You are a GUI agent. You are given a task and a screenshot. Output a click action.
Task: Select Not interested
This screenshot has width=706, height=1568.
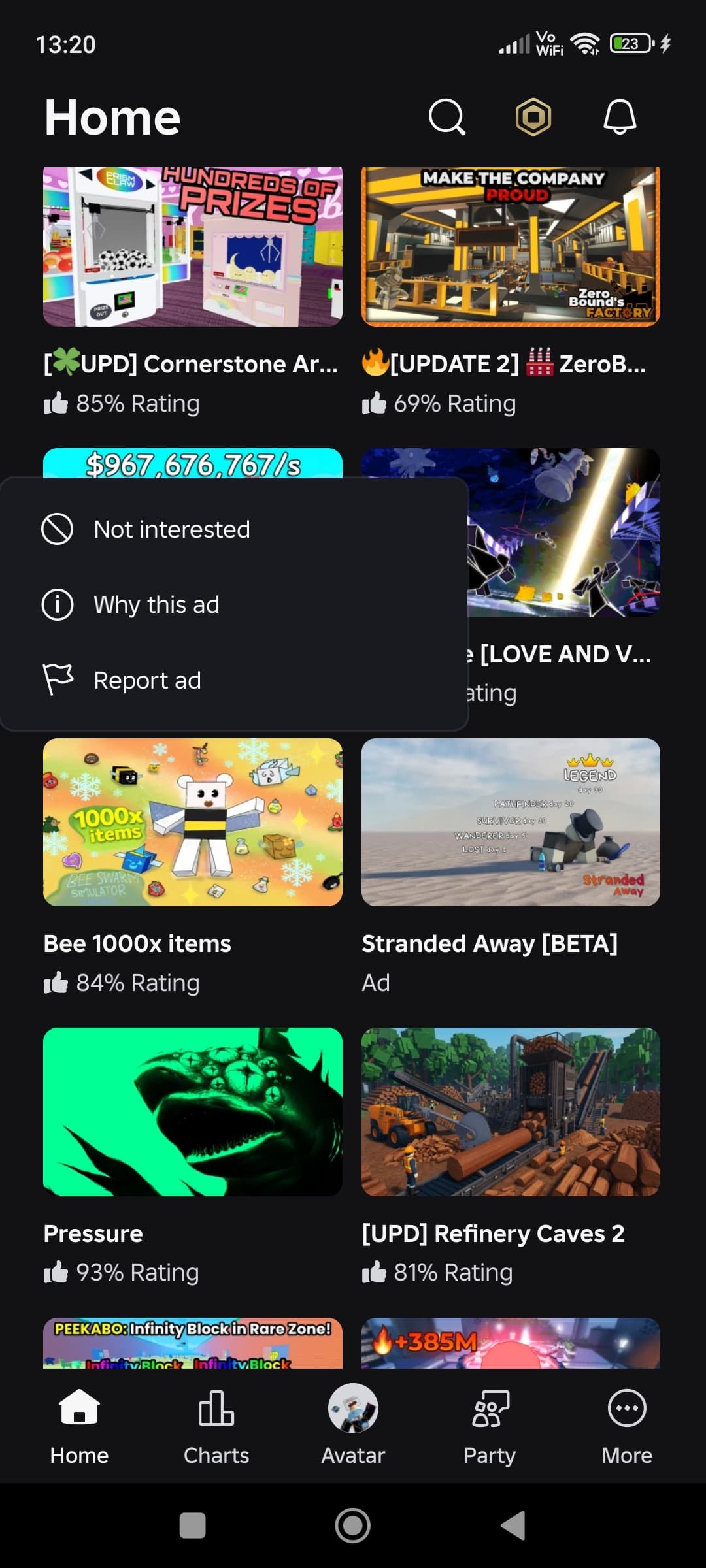[171, 529]
